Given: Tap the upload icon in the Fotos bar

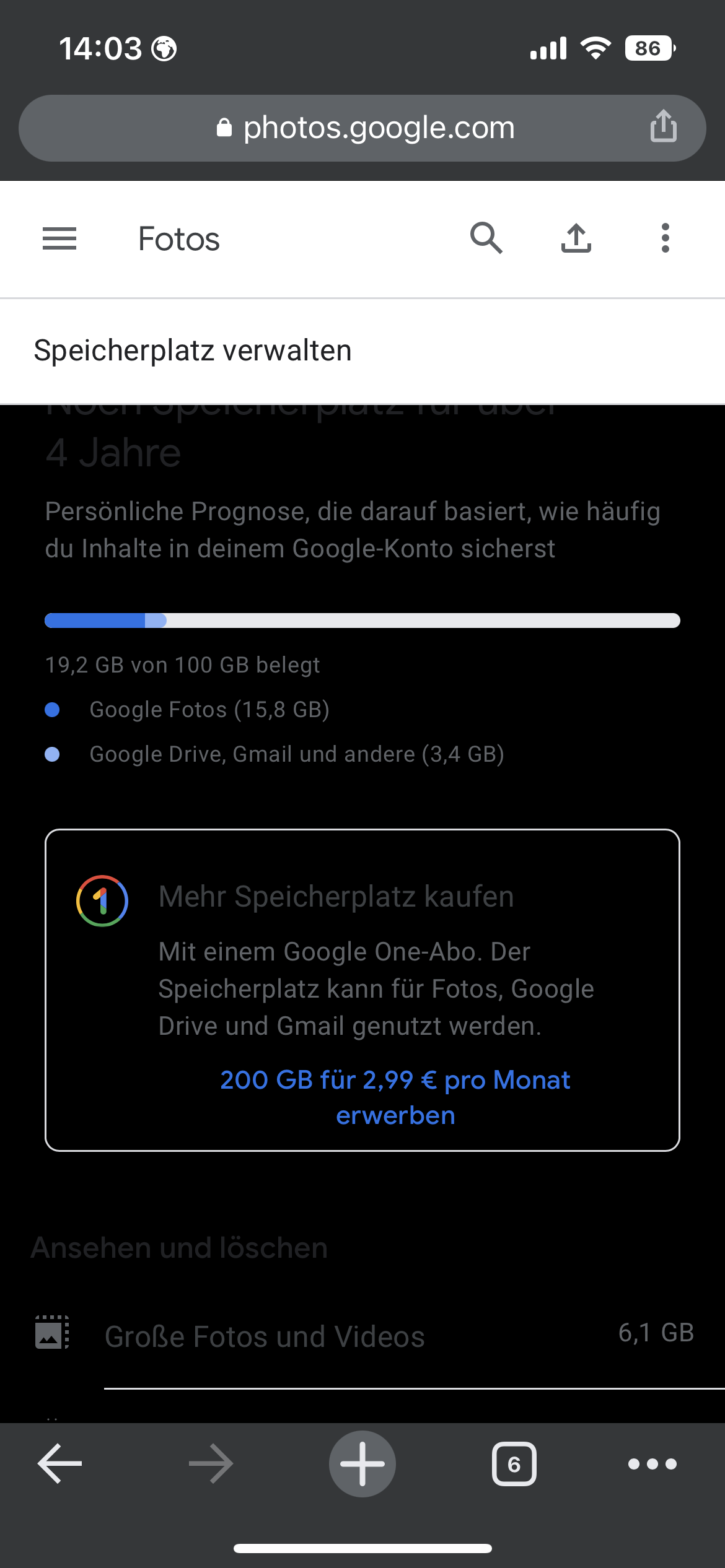Looking at the screenshot, I should point(576,238).
